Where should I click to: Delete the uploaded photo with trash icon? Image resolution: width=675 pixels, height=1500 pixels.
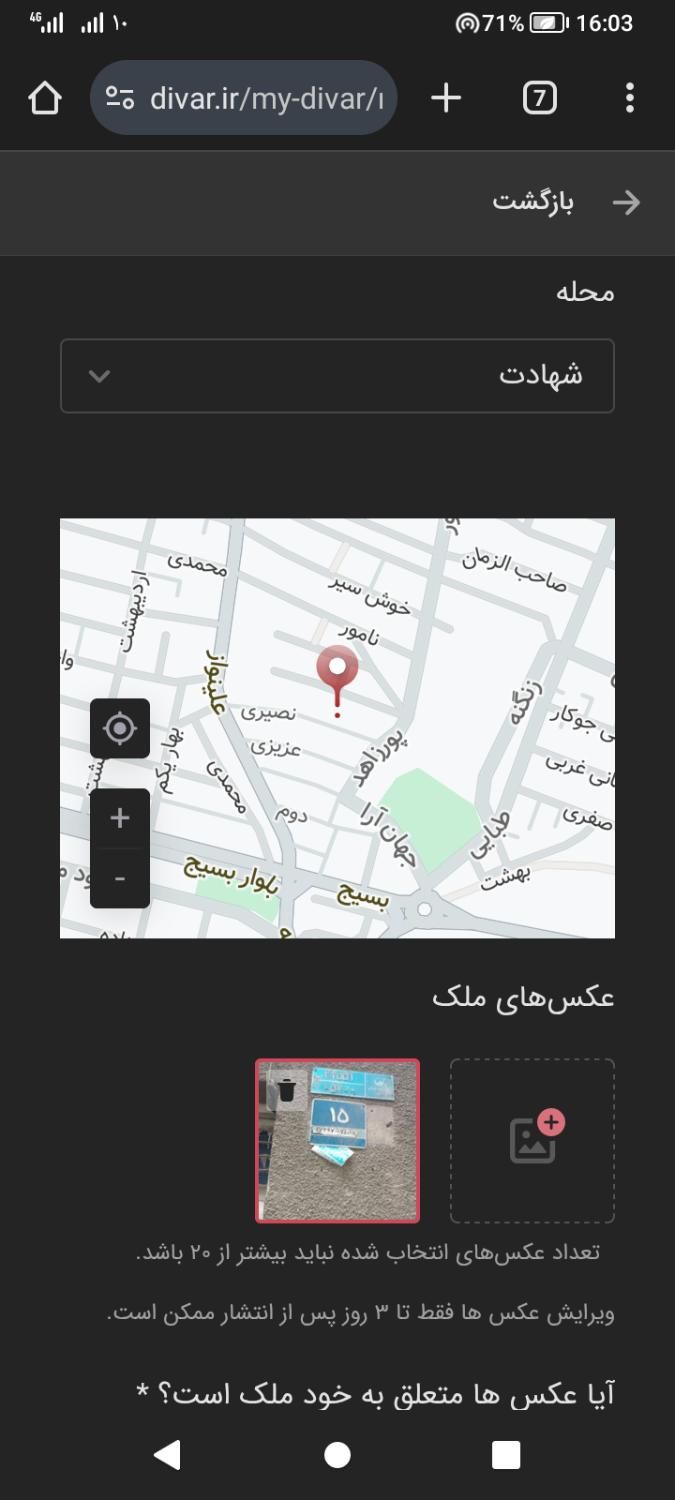[x=287, y=1090]
